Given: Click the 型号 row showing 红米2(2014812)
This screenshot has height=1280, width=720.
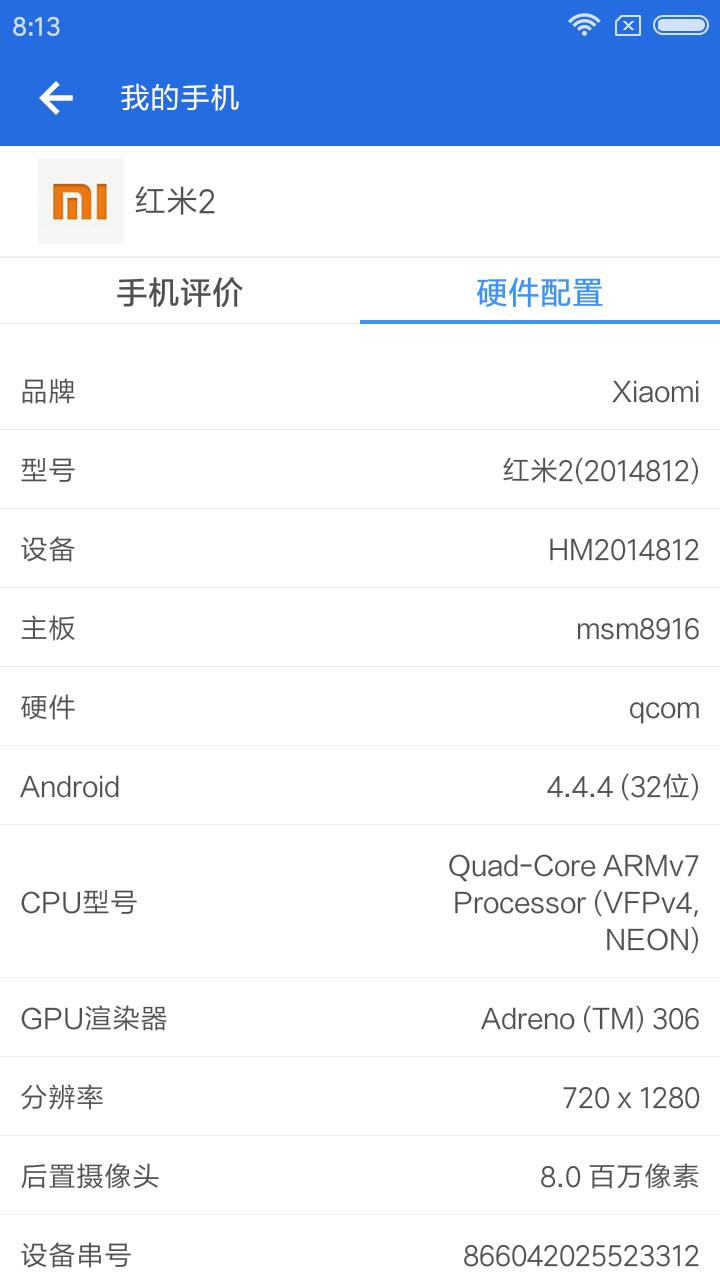Looking at the screenshot, I should (x=600, y=470).
